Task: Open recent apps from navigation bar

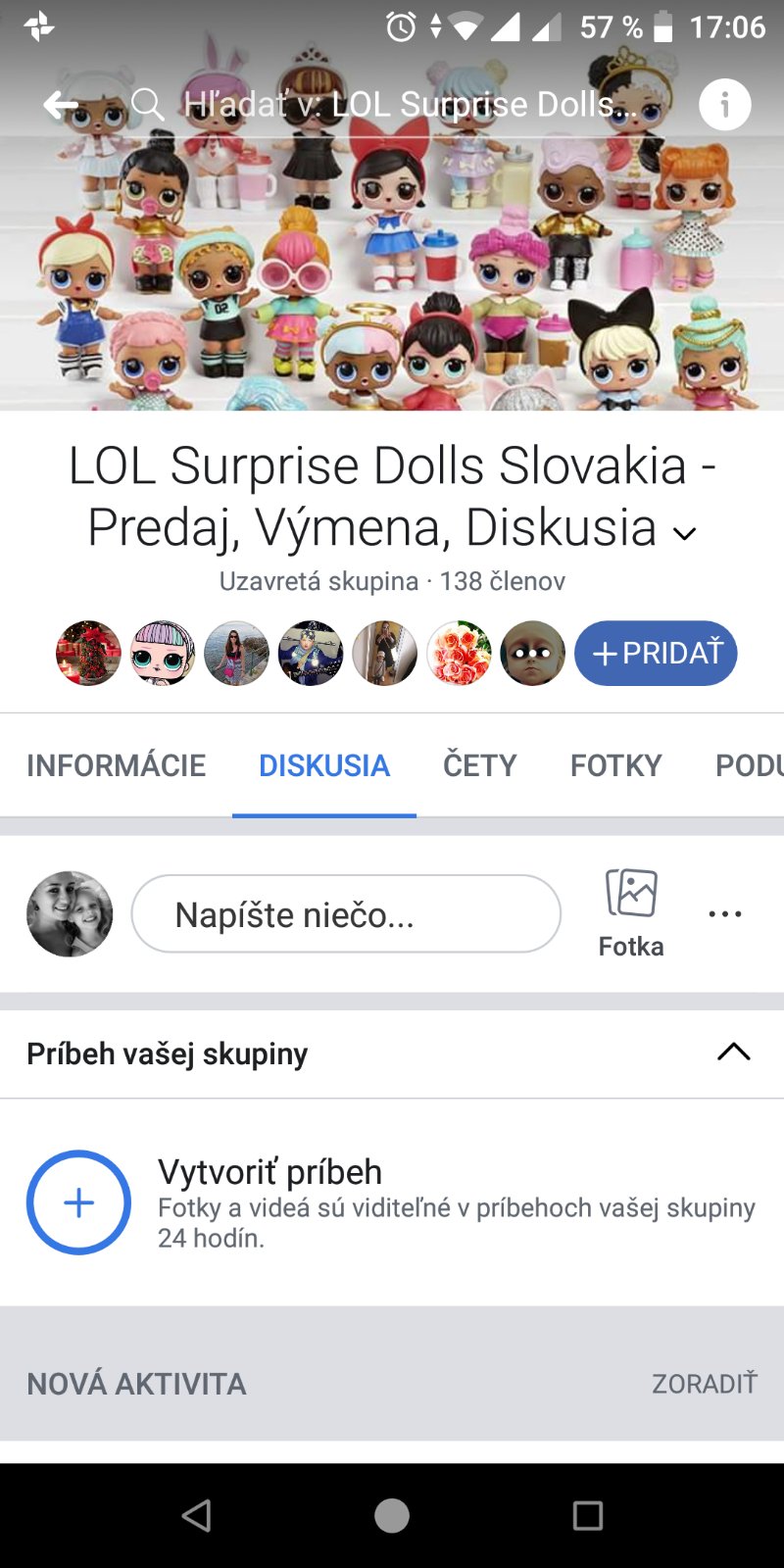Action: tap(588, 1515)
